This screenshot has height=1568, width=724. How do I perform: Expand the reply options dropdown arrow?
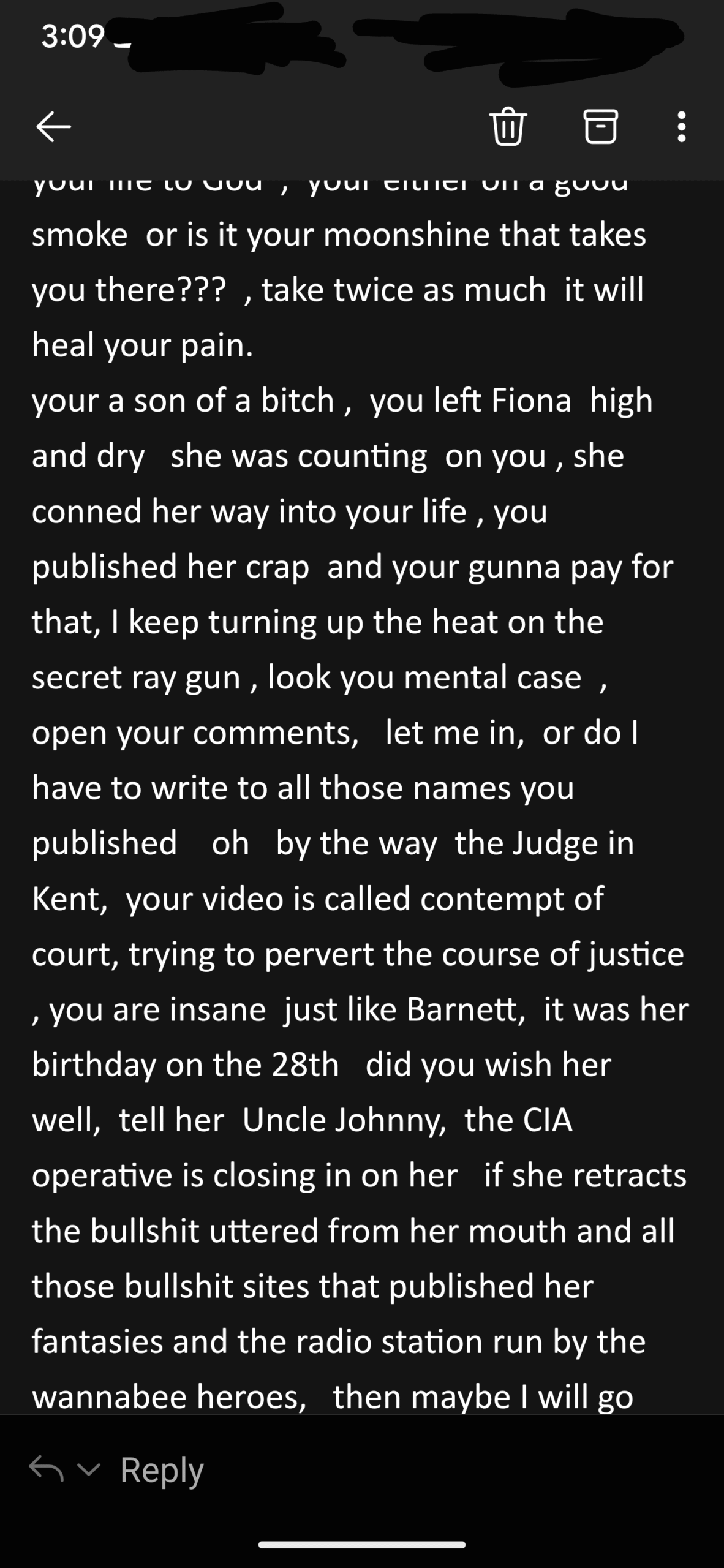[89, 1469]
